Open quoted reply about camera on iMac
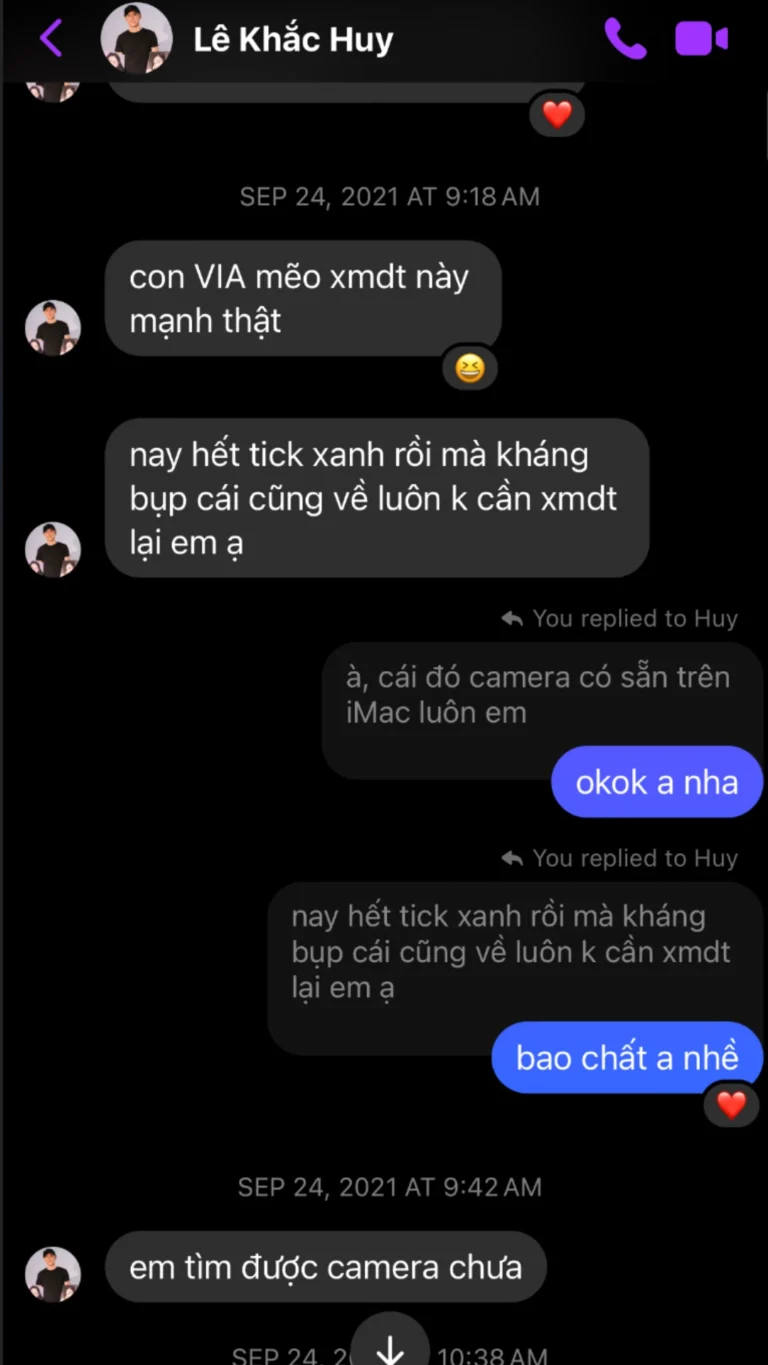The image size is (768, 1365). (x=540, y=696)
